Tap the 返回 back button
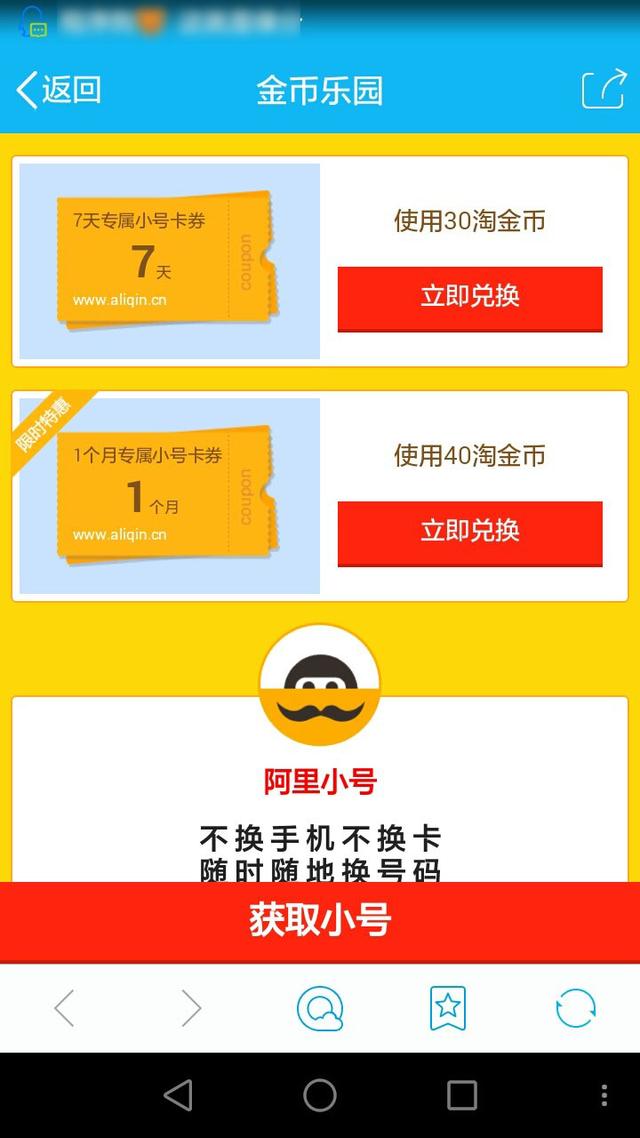Image resolution: width=640 pixels, height=1138 pixels. click(x=58, y=90)
